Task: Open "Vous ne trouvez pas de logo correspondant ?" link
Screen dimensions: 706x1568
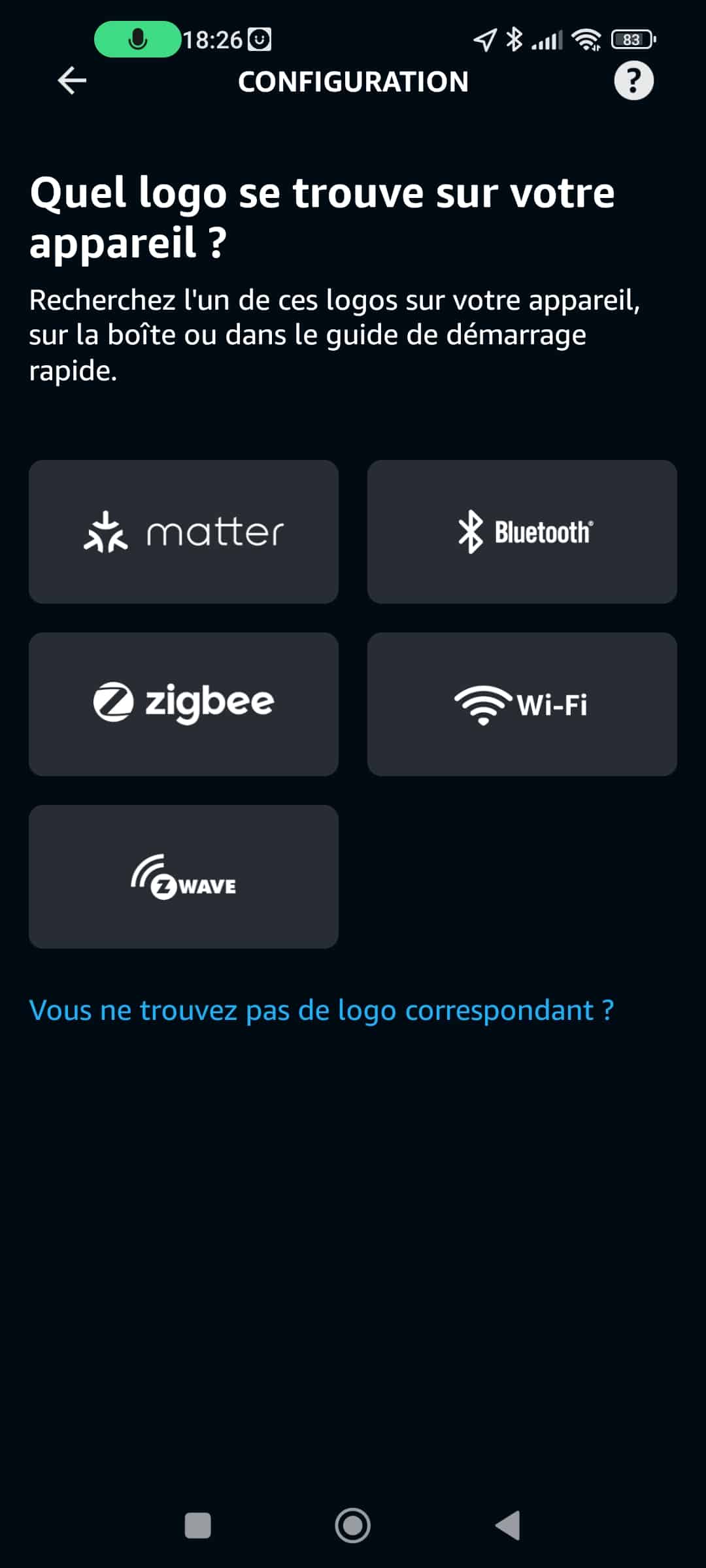Action: pyautogui.click(x=322, y=1011)
